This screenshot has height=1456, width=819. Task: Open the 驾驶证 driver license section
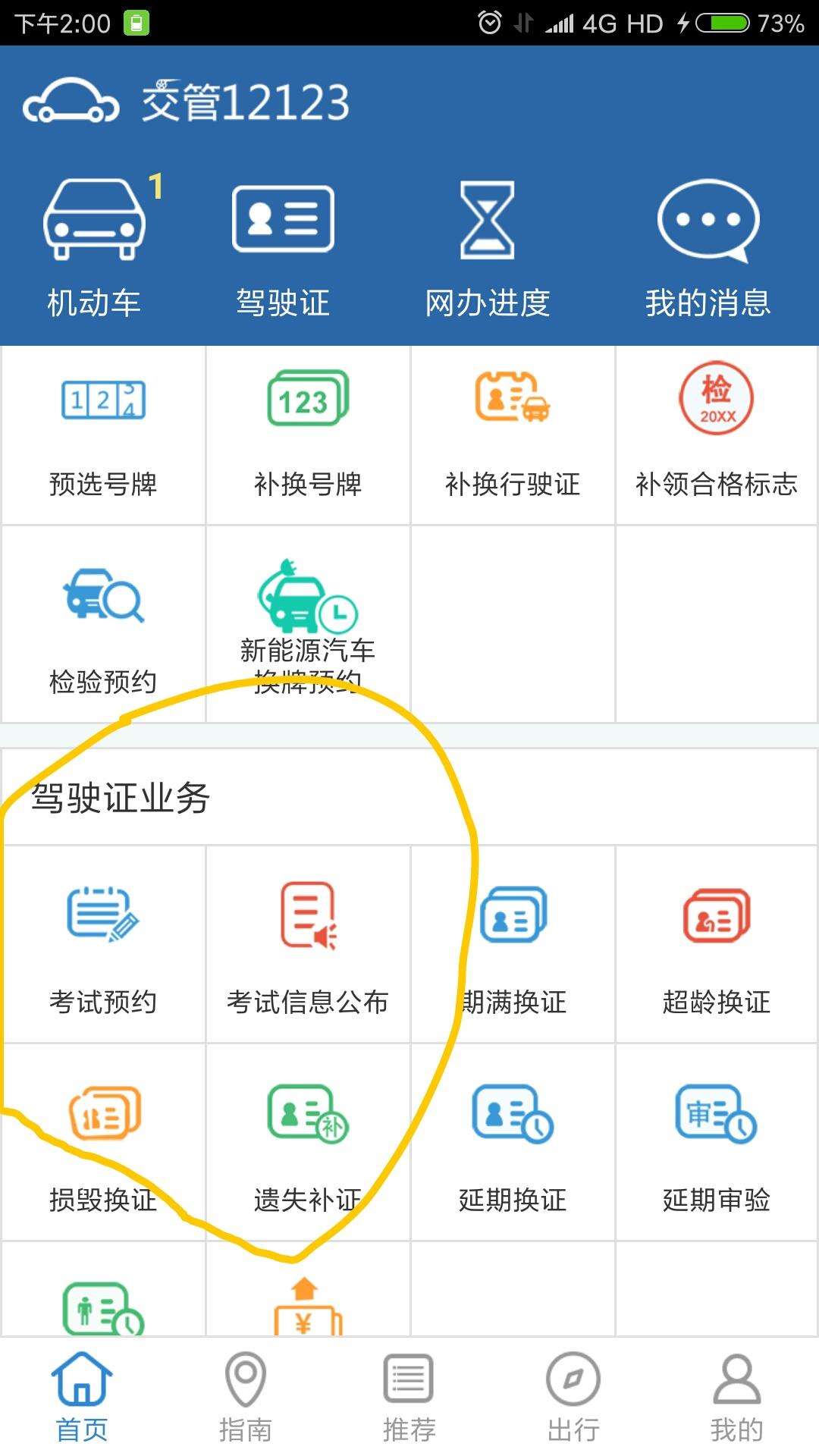click(x=283, y=243)
